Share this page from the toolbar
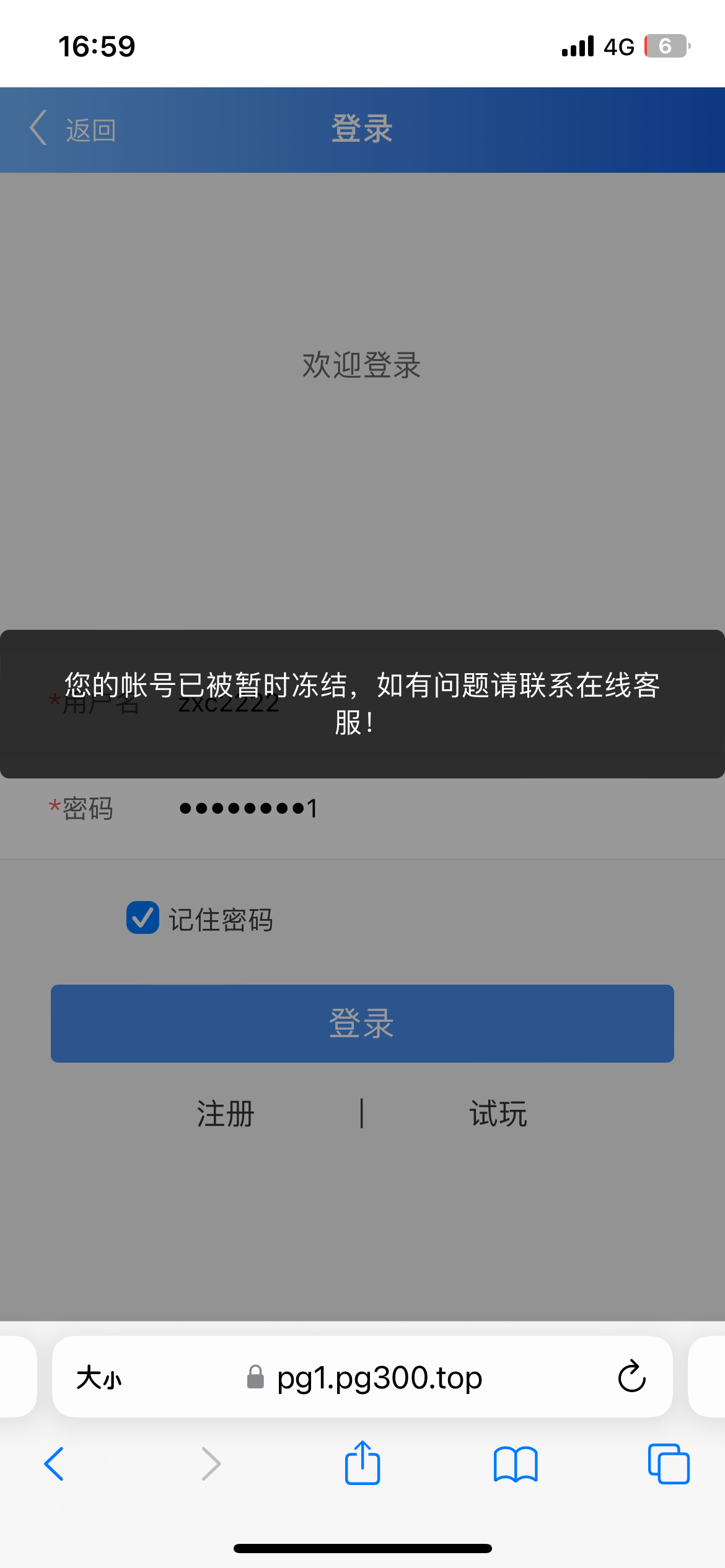Image resolution: width=725 pixels, height=1568 pixels. 362,1464
